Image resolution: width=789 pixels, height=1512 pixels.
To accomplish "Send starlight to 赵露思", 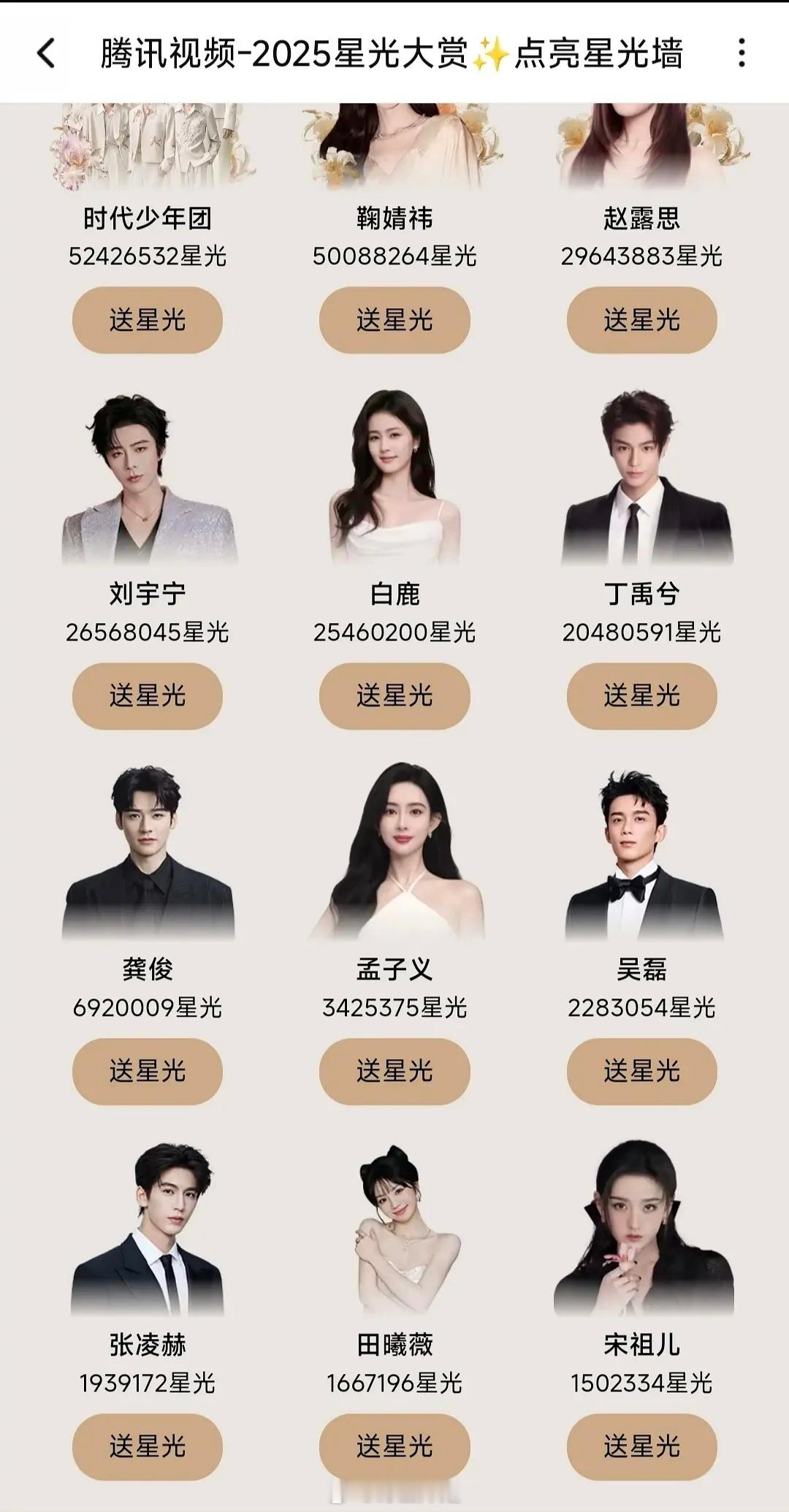I will point(641,320).
